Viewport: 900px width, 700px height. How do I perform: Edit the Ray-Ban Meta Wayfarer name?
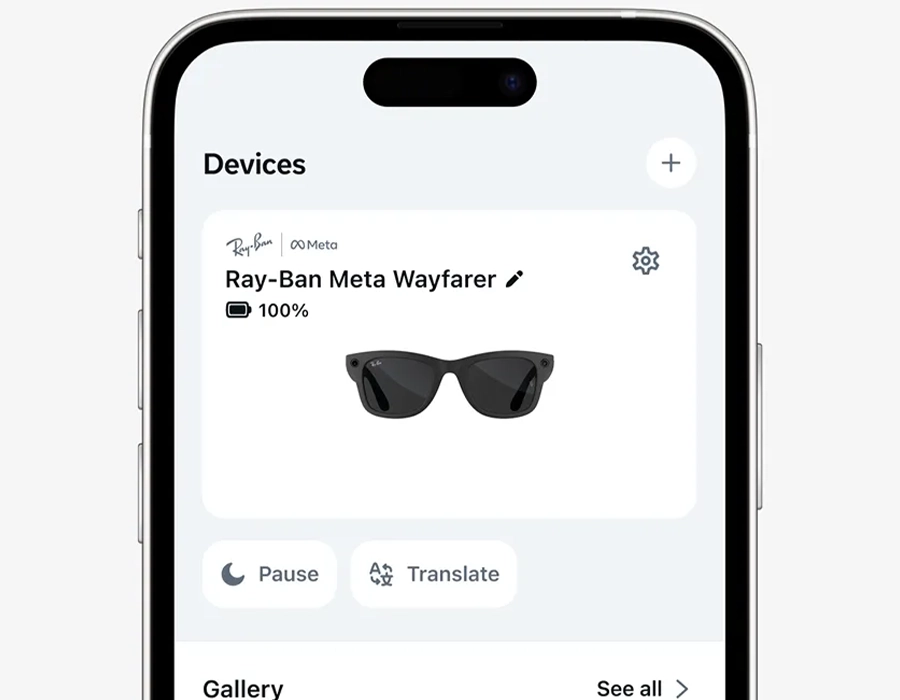tap(515, 279)
